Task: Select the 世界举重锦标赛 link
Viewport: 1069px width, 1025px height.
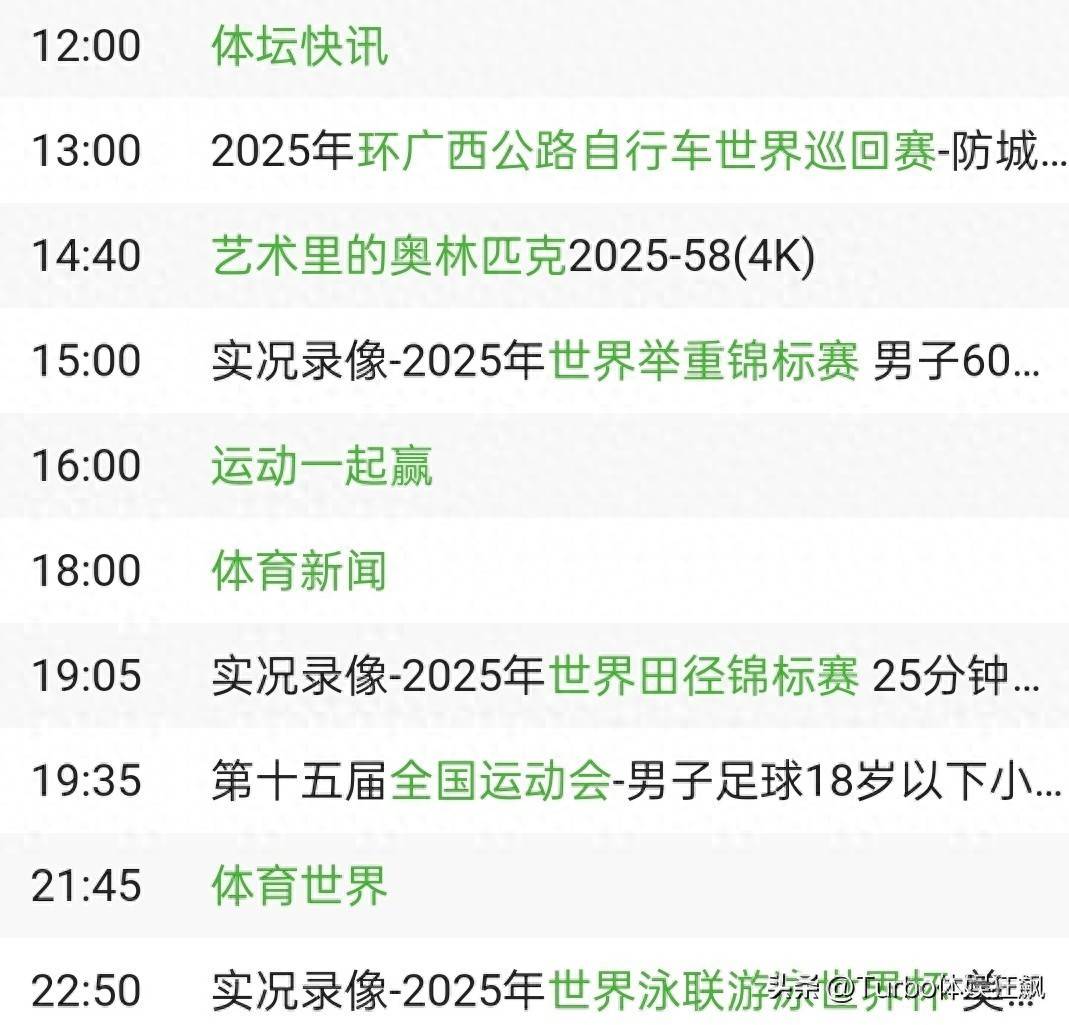Action: click(703, 361)
